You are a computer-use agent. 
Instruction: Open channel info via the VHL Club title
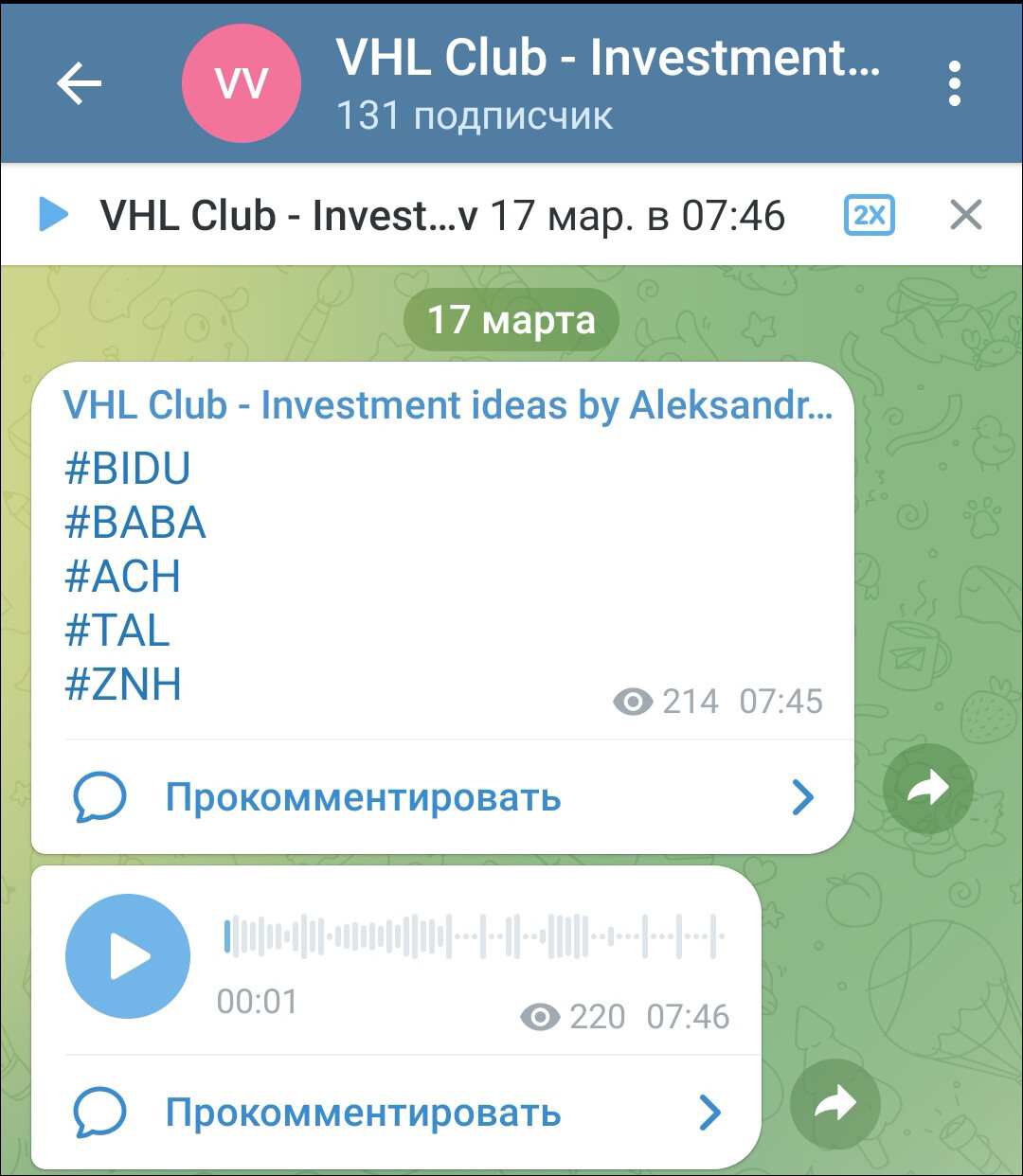pos(606,59)
